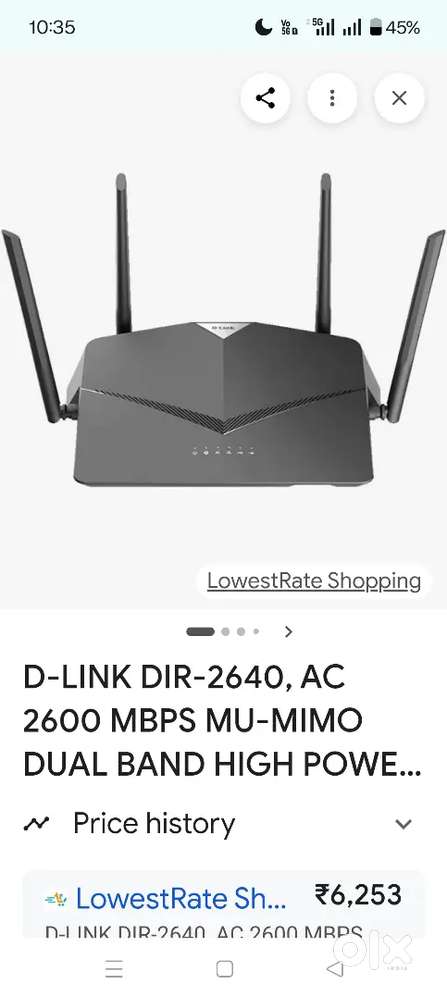Open the three-dot overflow menu
Screen dimensions: 447x1000
click(x=332, y=98)
